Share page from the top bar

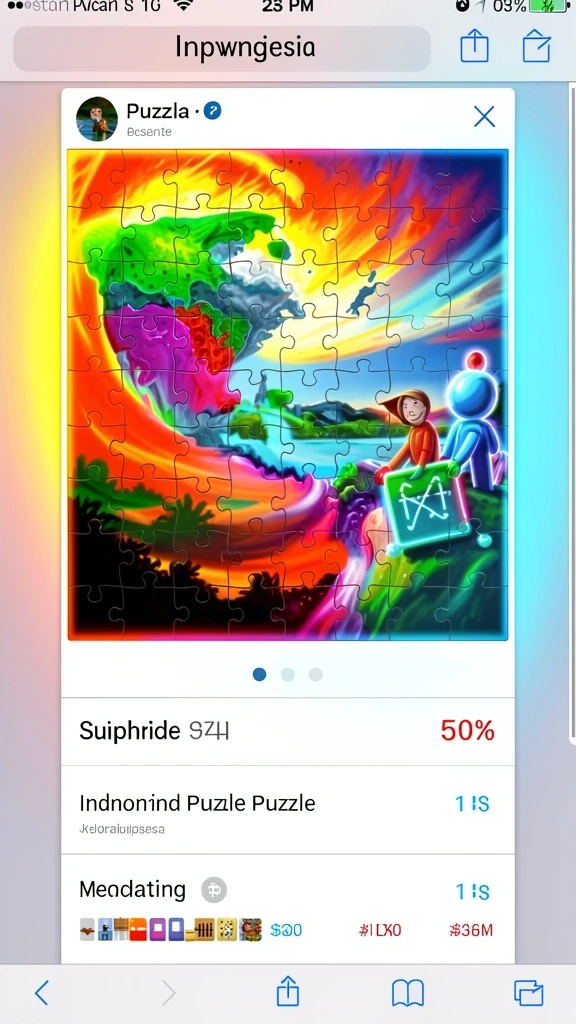pyautogui.click(x=474, y=46)
